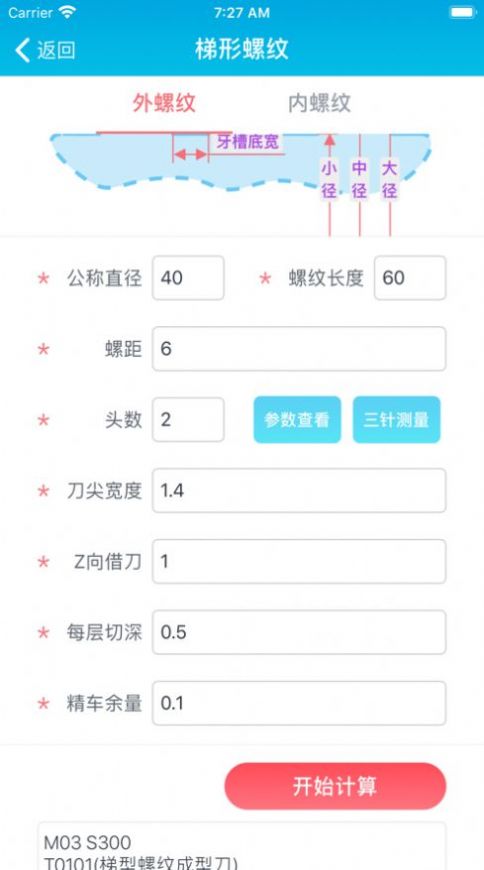Edit the 刀尖宽度 field
Viewport: 484px width, 870px height.
click(299, 490)
